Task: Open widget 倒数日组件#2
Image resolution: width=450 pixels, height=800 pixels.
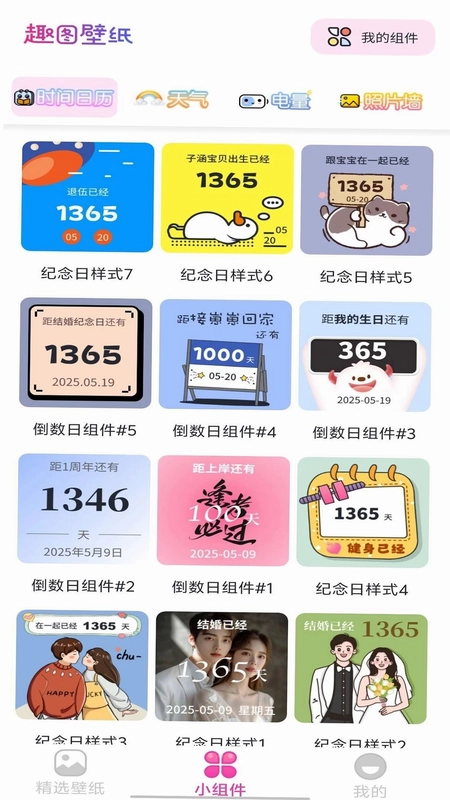Action: (x=84, y=509)
